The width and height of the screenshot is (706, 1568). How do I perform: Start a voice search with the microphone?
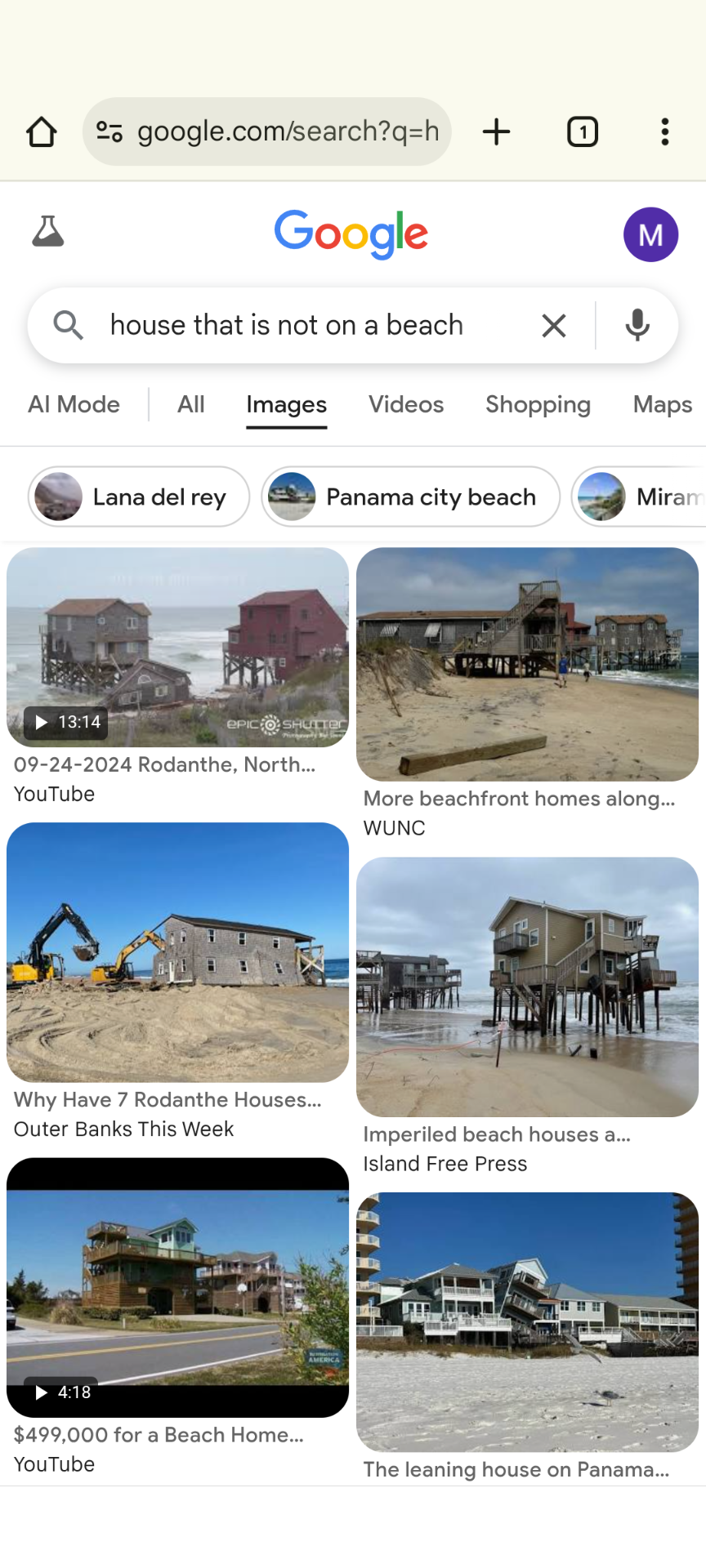tap(637, 326)
